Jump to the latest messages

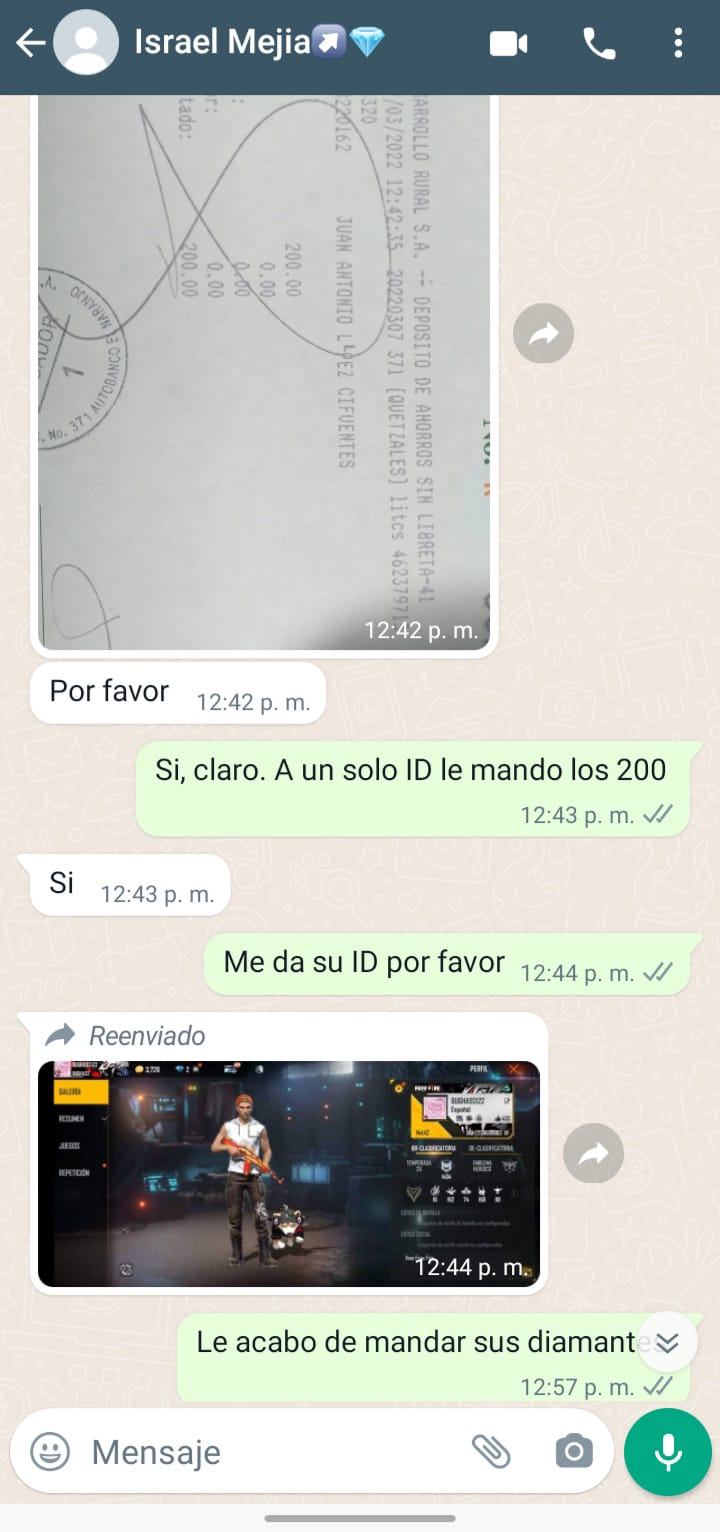pyautogui.click(x=667, y=1341)
